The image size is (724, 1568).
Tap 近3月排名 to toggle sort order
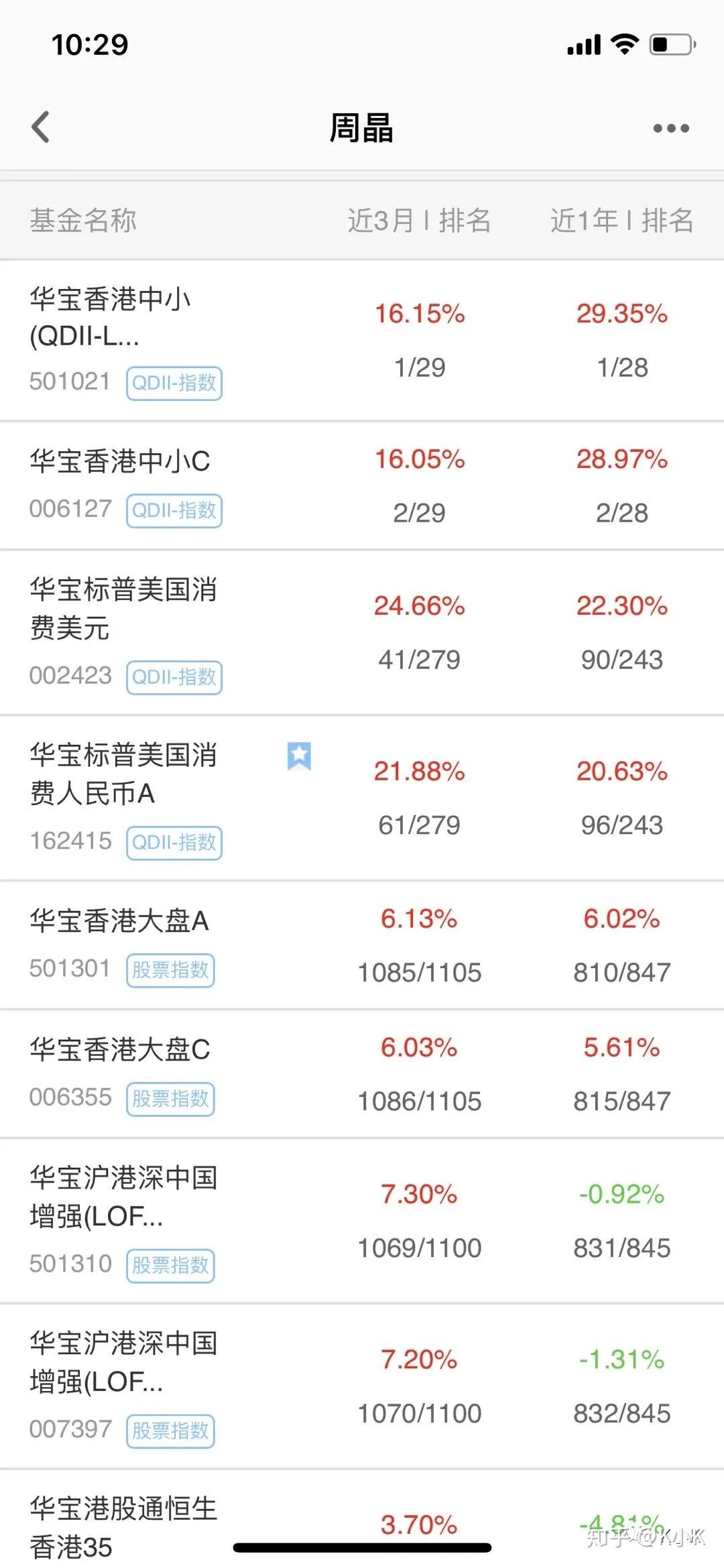[419, 221]
